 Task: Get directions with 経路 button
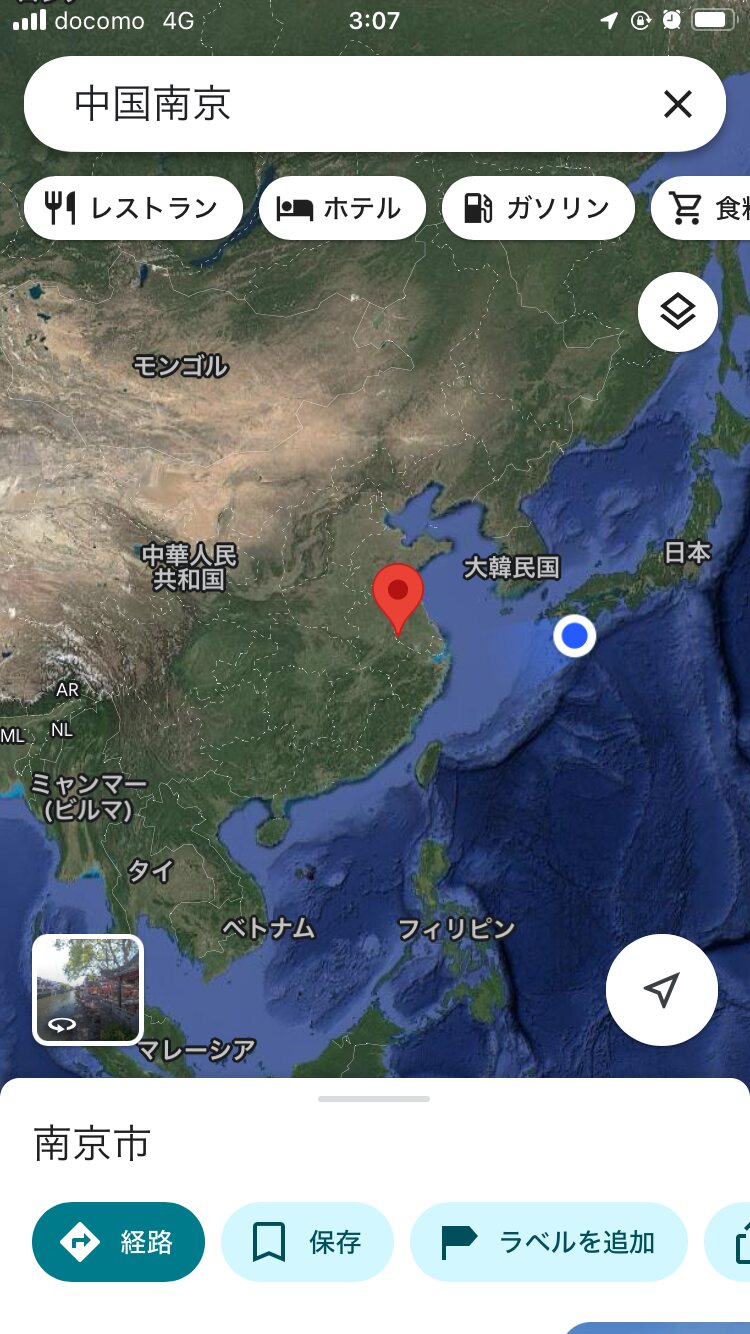click(118, 1242)
